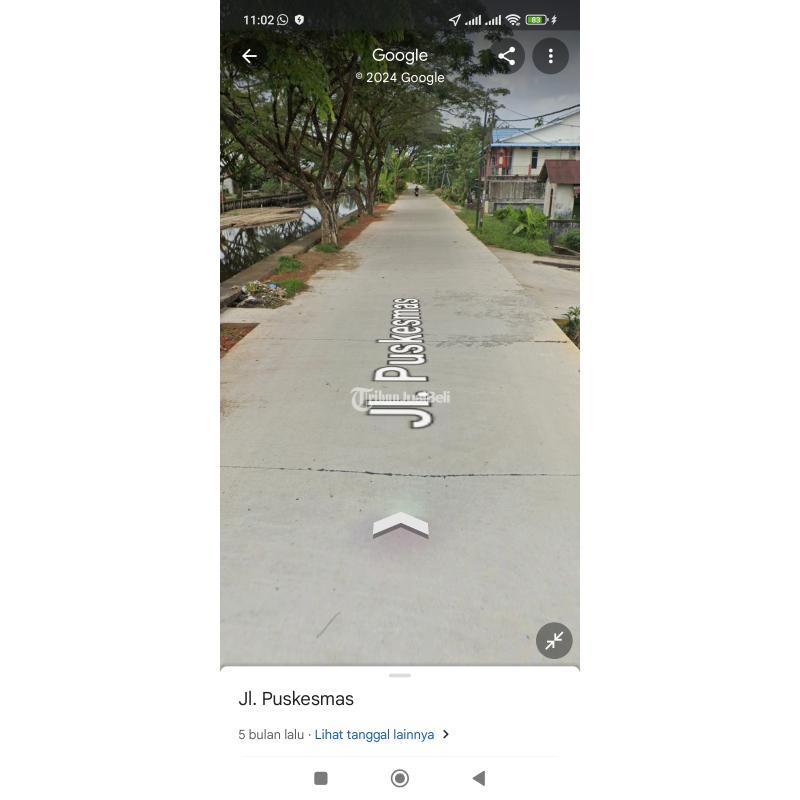
Task: Open recent apps with square button
Action: point(321,778)
